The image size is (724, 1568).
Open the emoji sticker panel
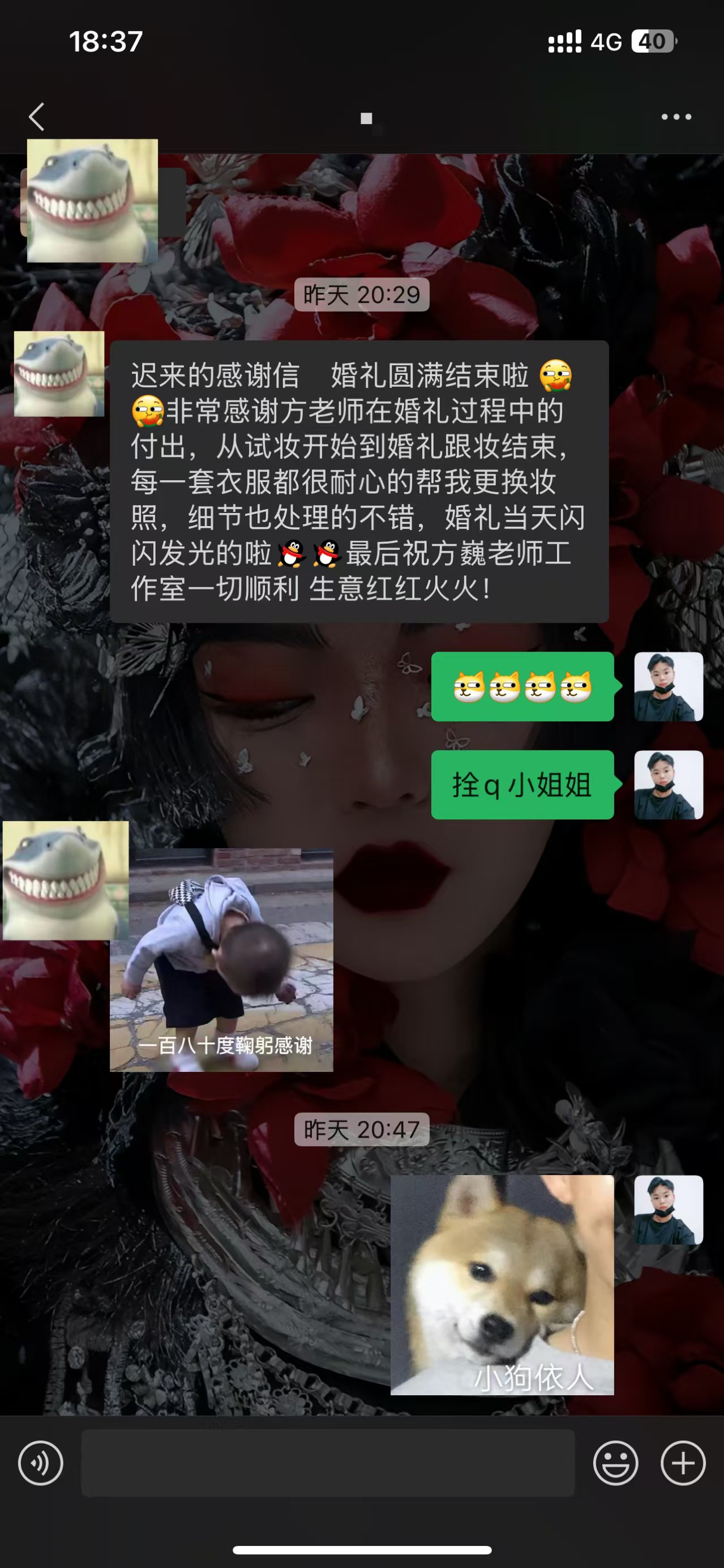pyautogui.click(x=615, y=1463)
